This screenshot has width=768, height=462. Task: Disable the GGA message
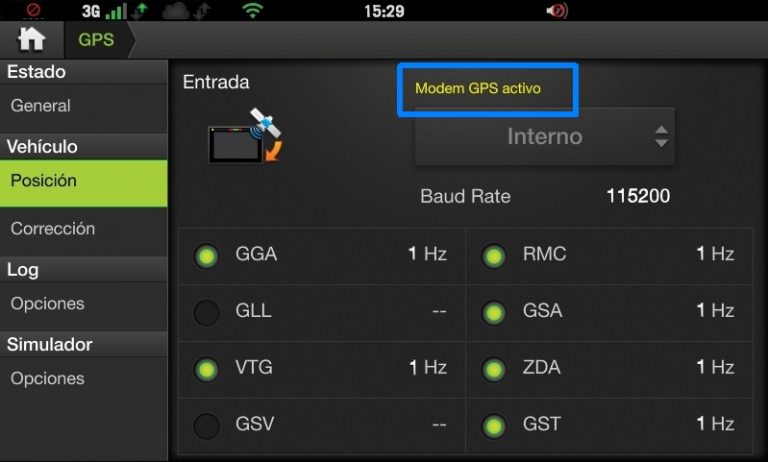(206, 256)
